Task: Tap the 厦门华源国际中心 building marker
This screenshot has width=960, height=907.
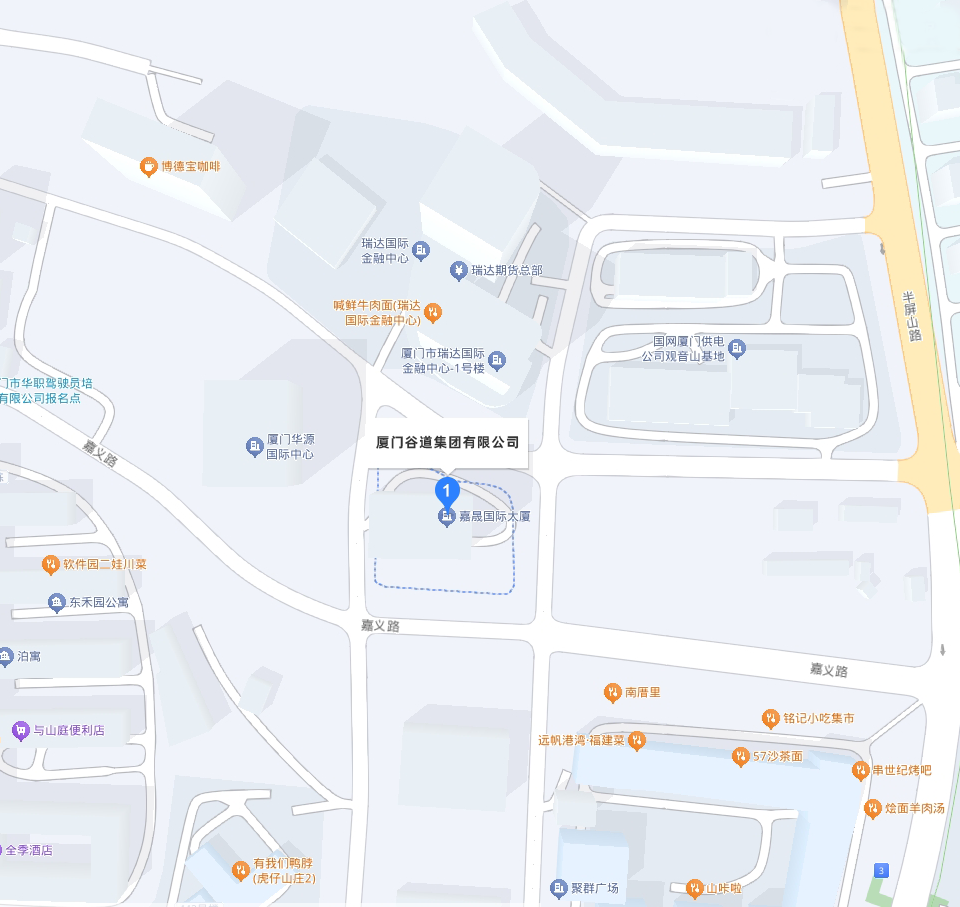Action: tap(254, 446)
